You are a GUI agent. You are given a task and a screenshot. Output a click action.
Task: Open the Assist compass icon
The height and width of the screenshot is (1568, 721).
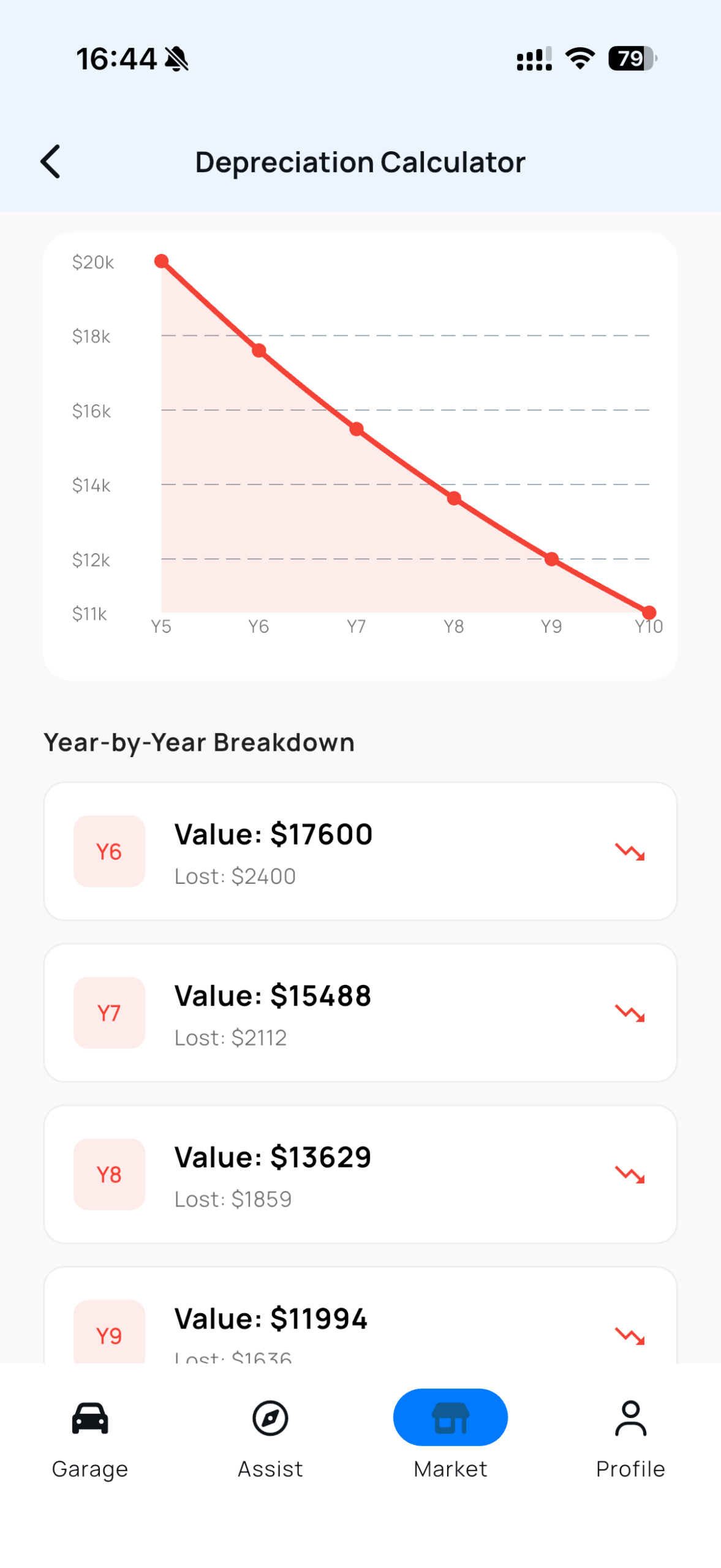270,1417
